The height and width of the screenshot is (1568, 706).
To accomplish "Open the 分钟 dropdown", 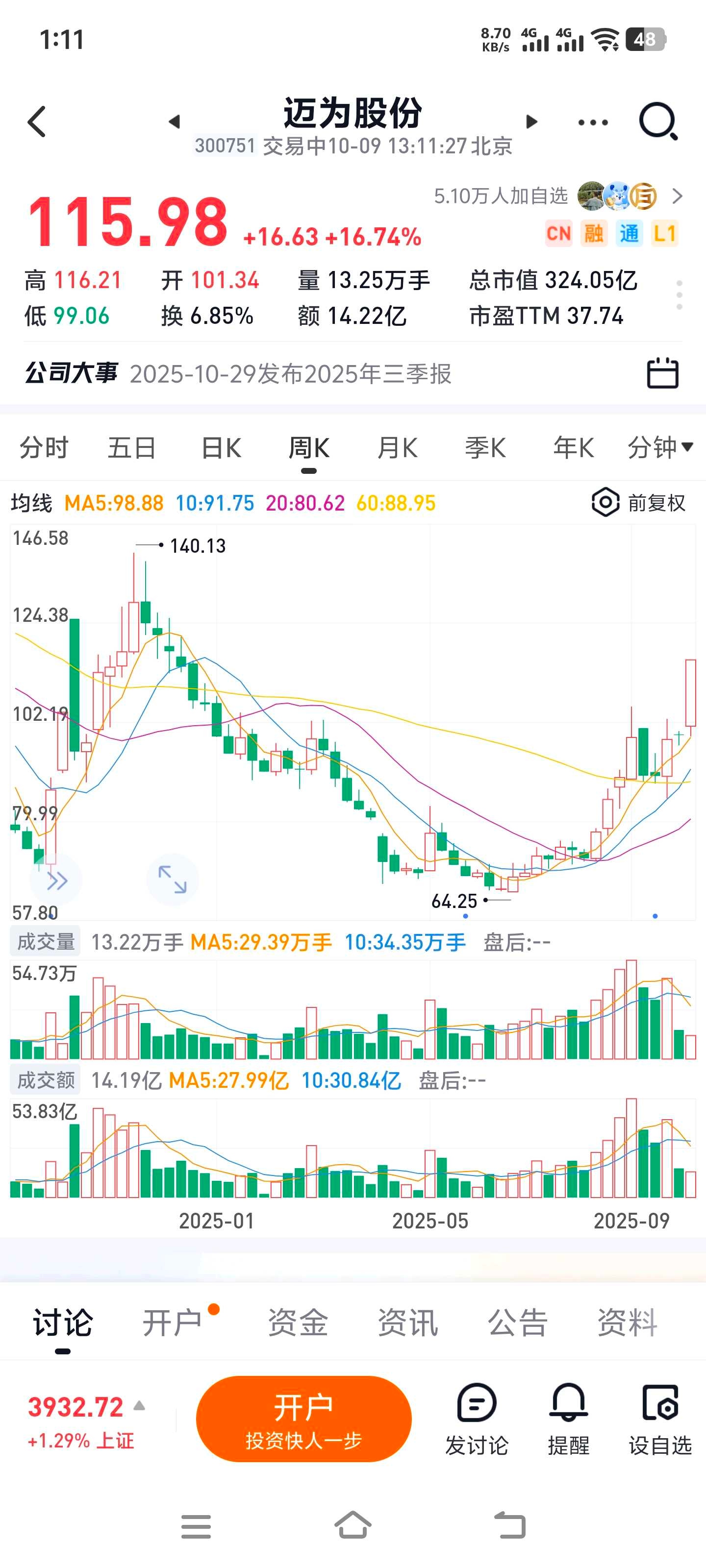I will [x=660, y=448].
